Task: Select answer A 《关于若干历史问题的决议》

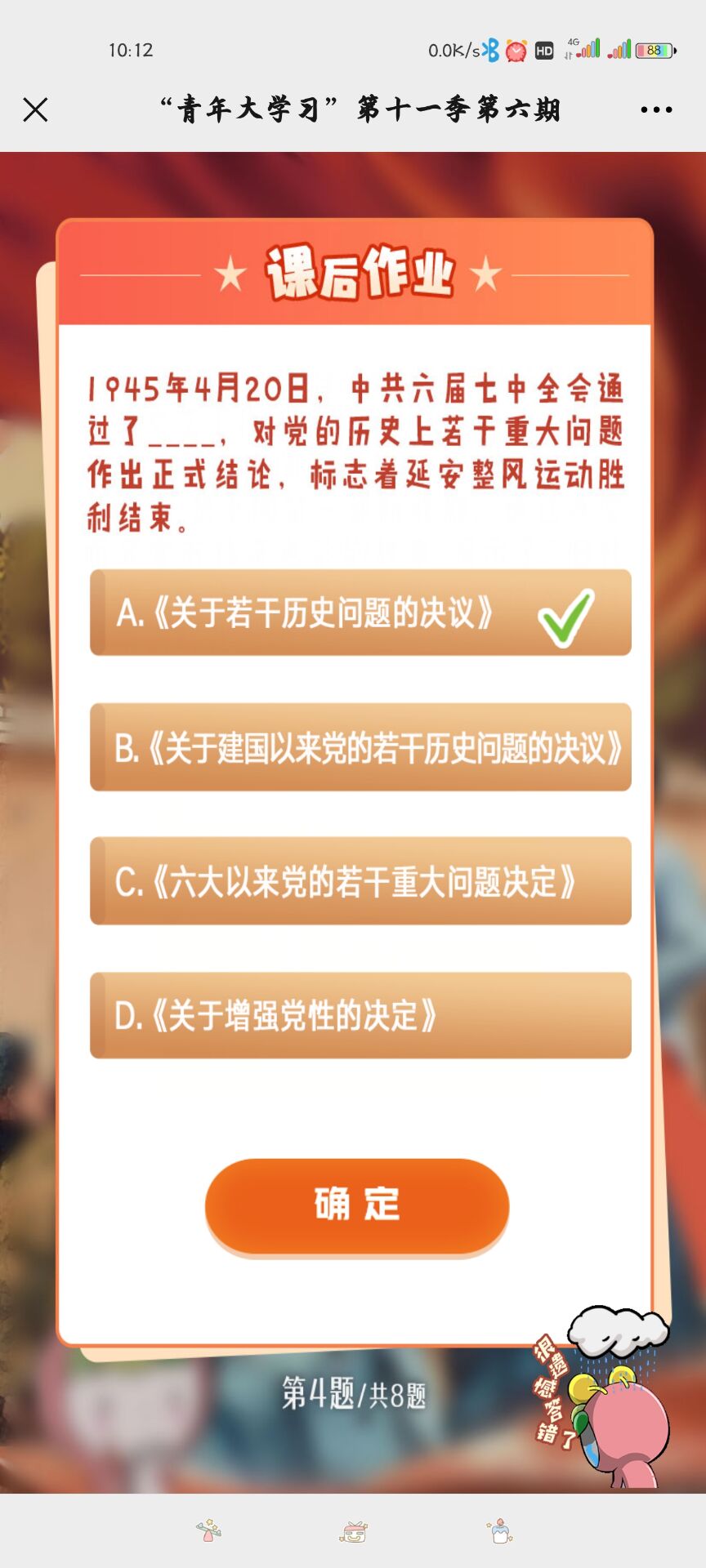Action: pyautogui.click(x=360, y=612)
